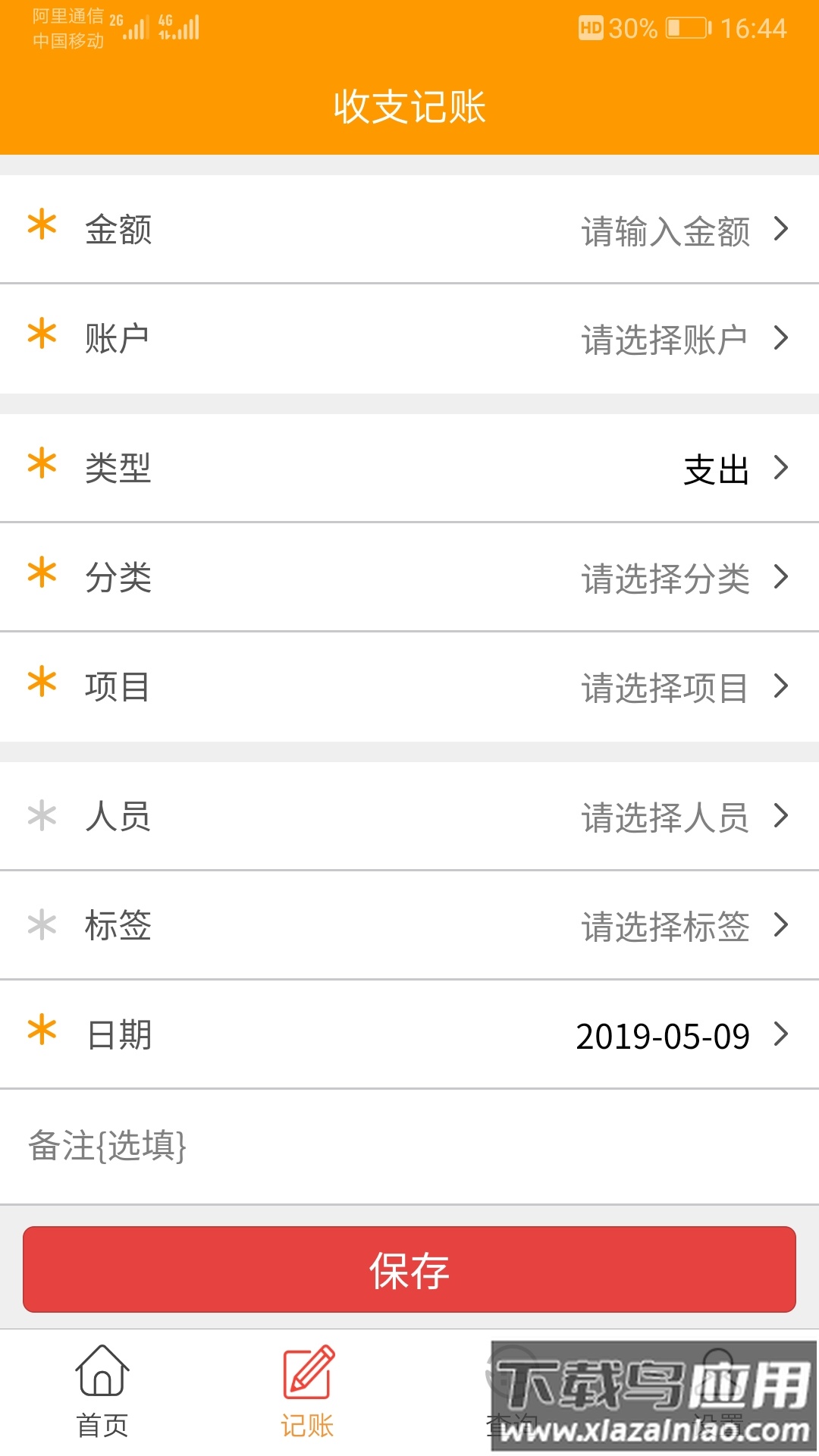Tap the asterisk icon beside 日期

point(43,1034)
